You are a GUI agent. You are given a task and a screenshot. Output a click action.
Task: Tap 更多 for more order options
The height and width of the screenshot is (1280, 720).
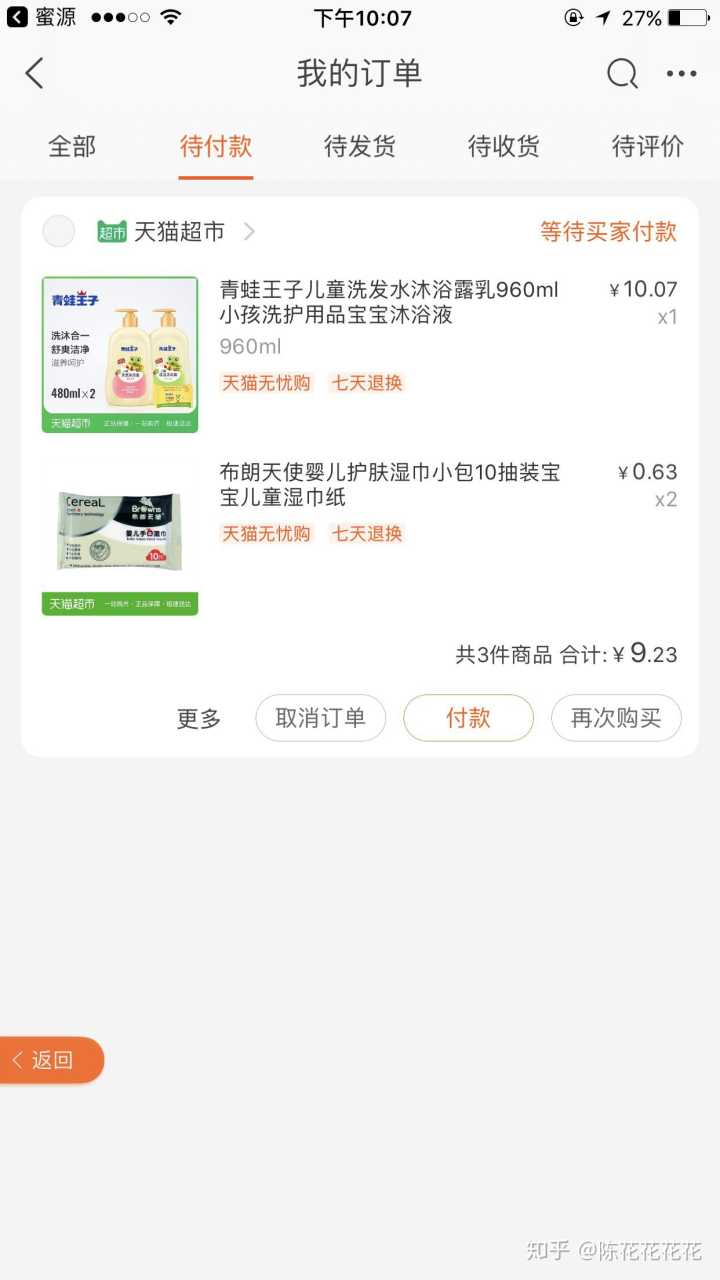(x=199, y=718)
